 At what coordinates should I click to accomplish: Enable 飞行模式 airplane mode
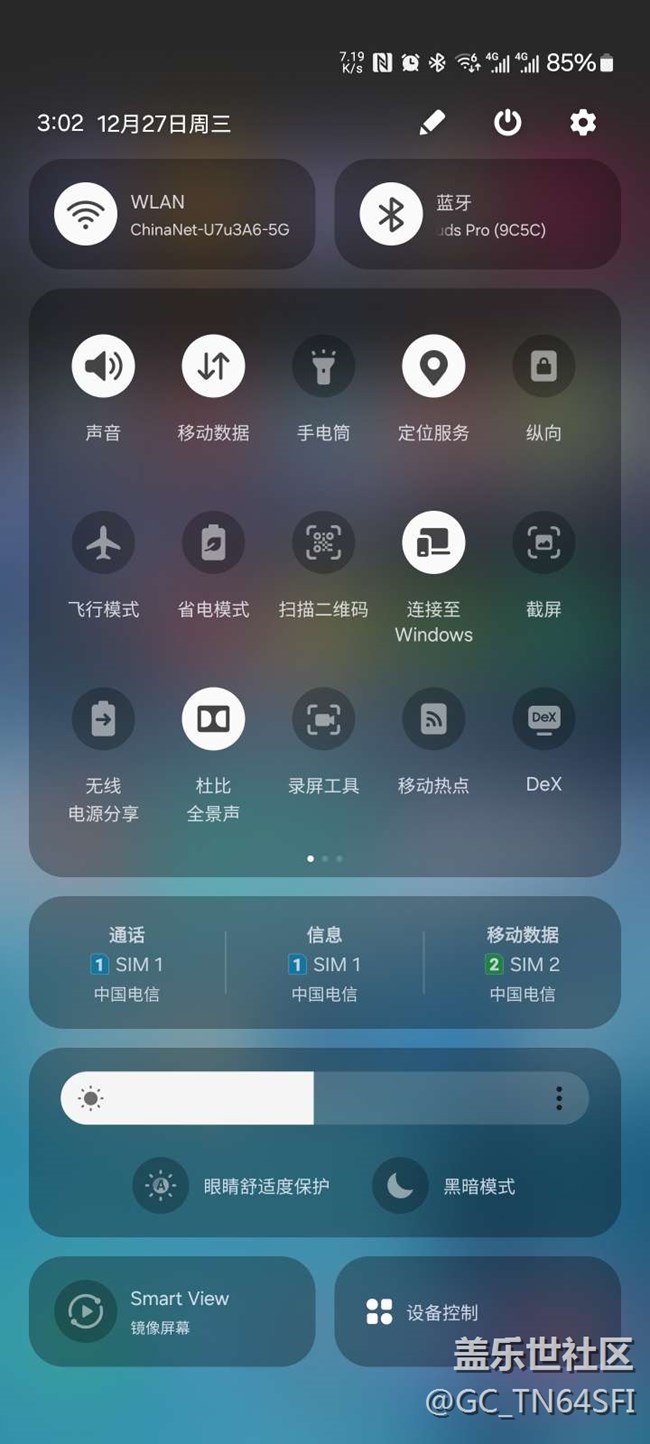pyautogui.click(x=103, y=543)
